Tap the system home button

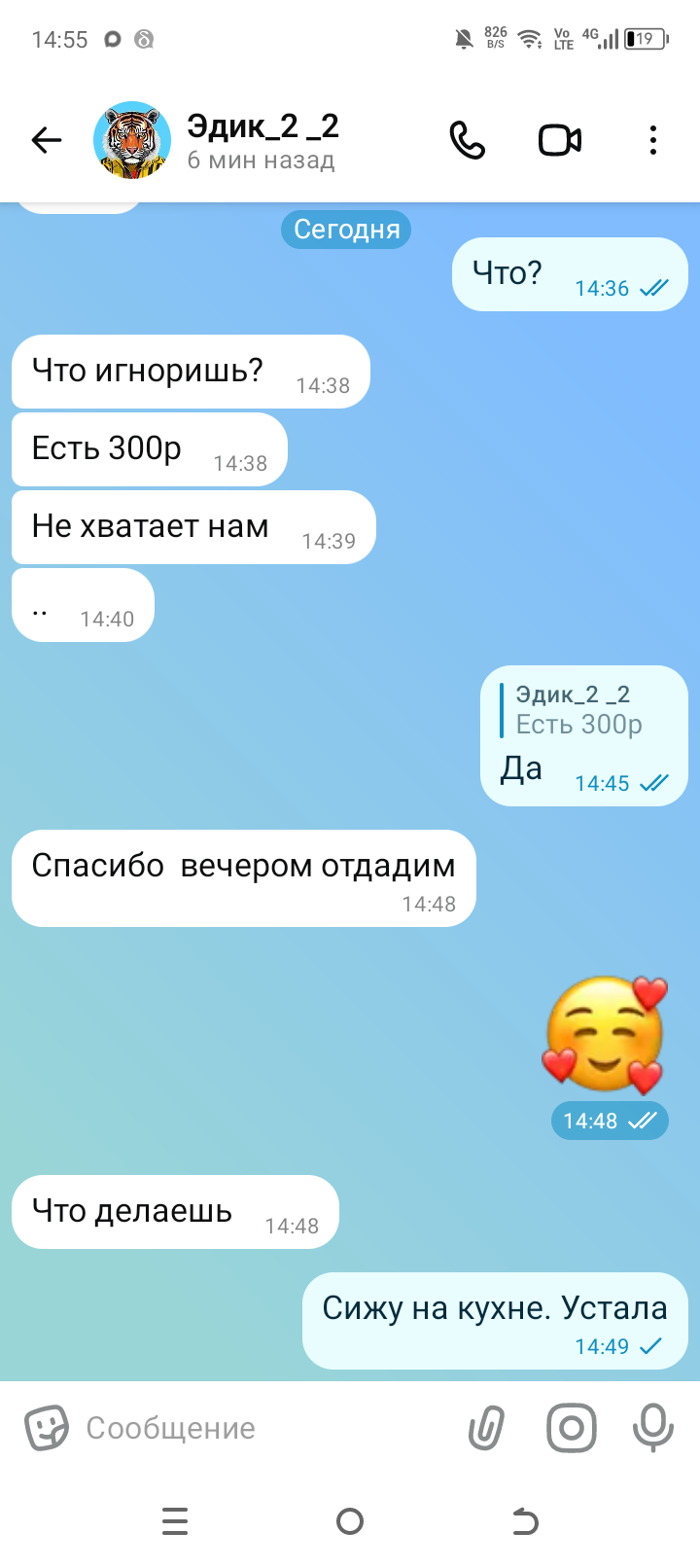pos(350,1521)
